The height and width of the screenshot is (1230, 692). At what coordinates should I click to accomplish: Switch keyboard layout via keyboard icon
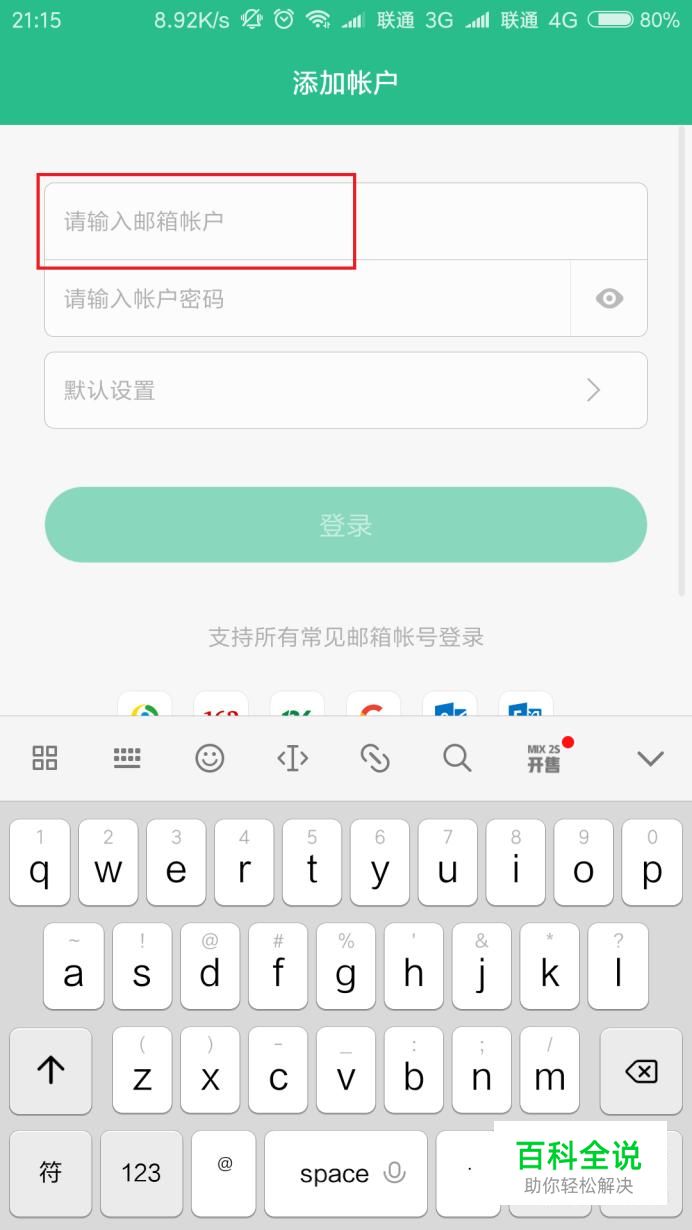[127, 758]
